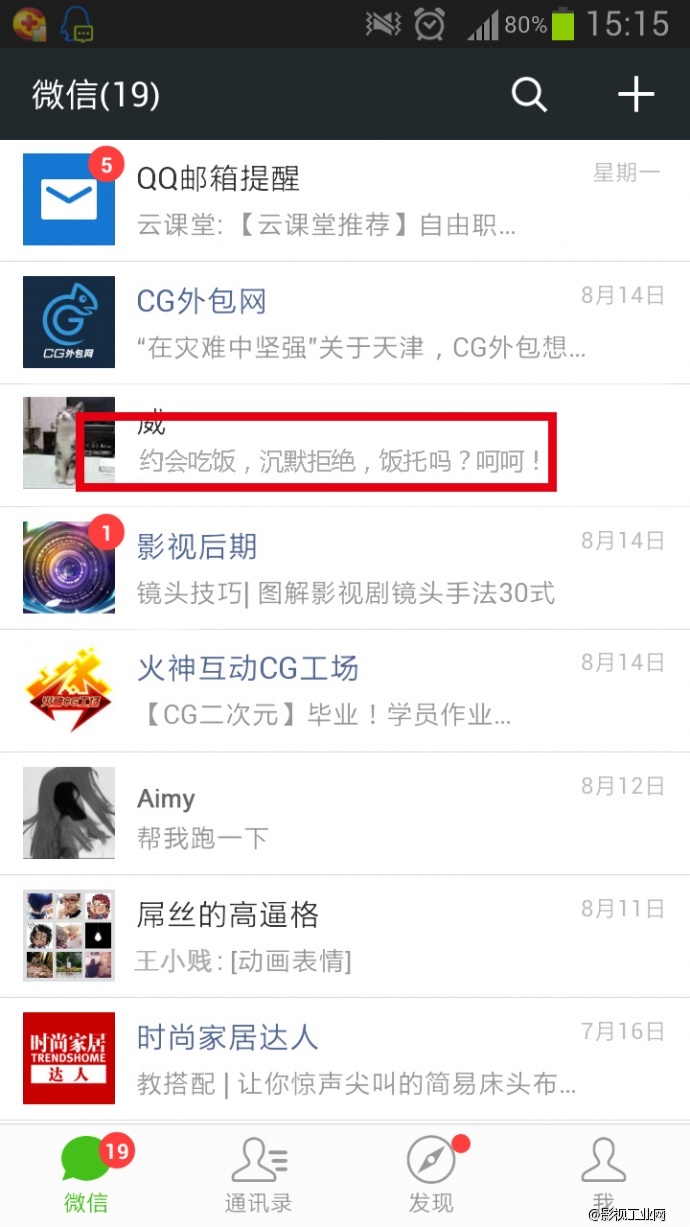Switch to the 通讯录 tab

coord(258,1175)
